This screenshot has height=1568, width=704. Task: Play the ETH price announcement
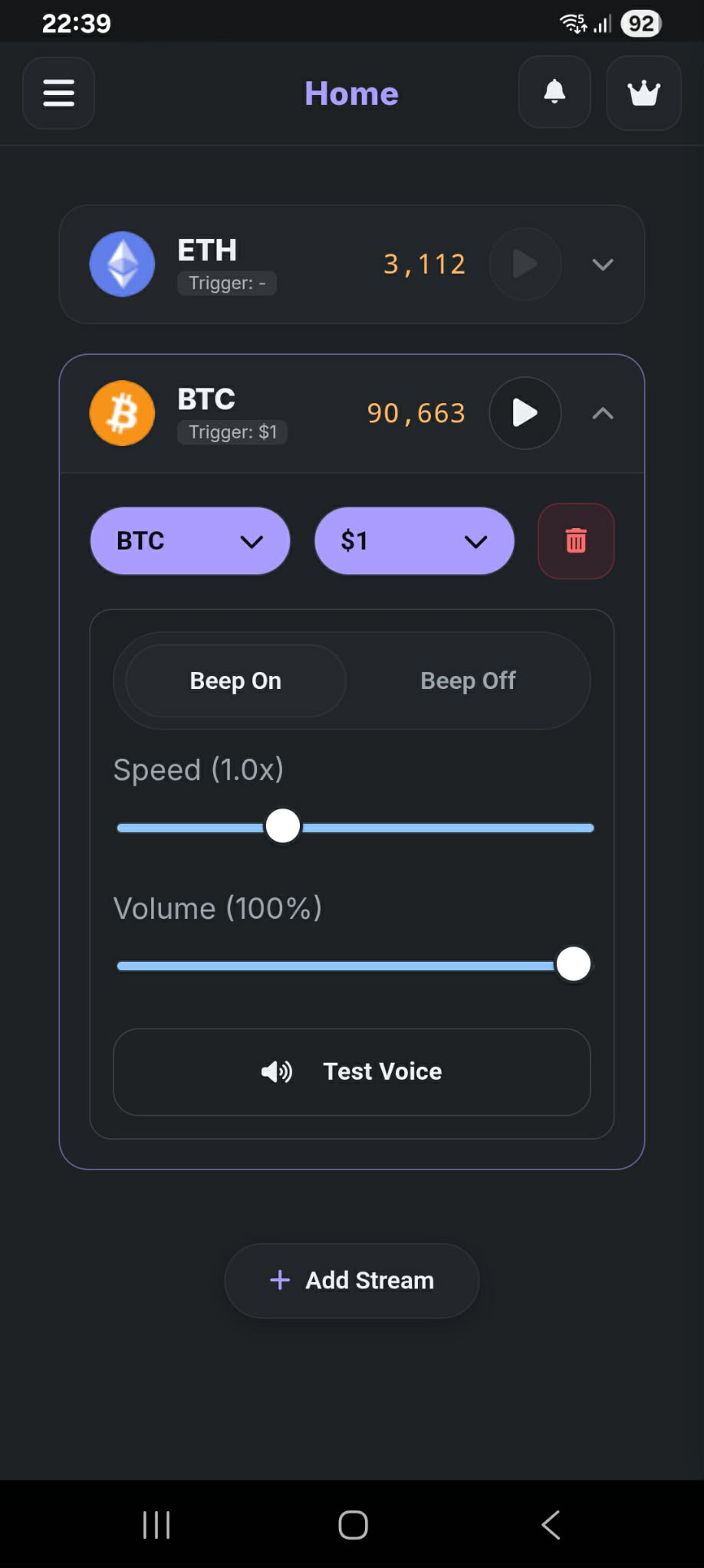click(x=525, y=264)
